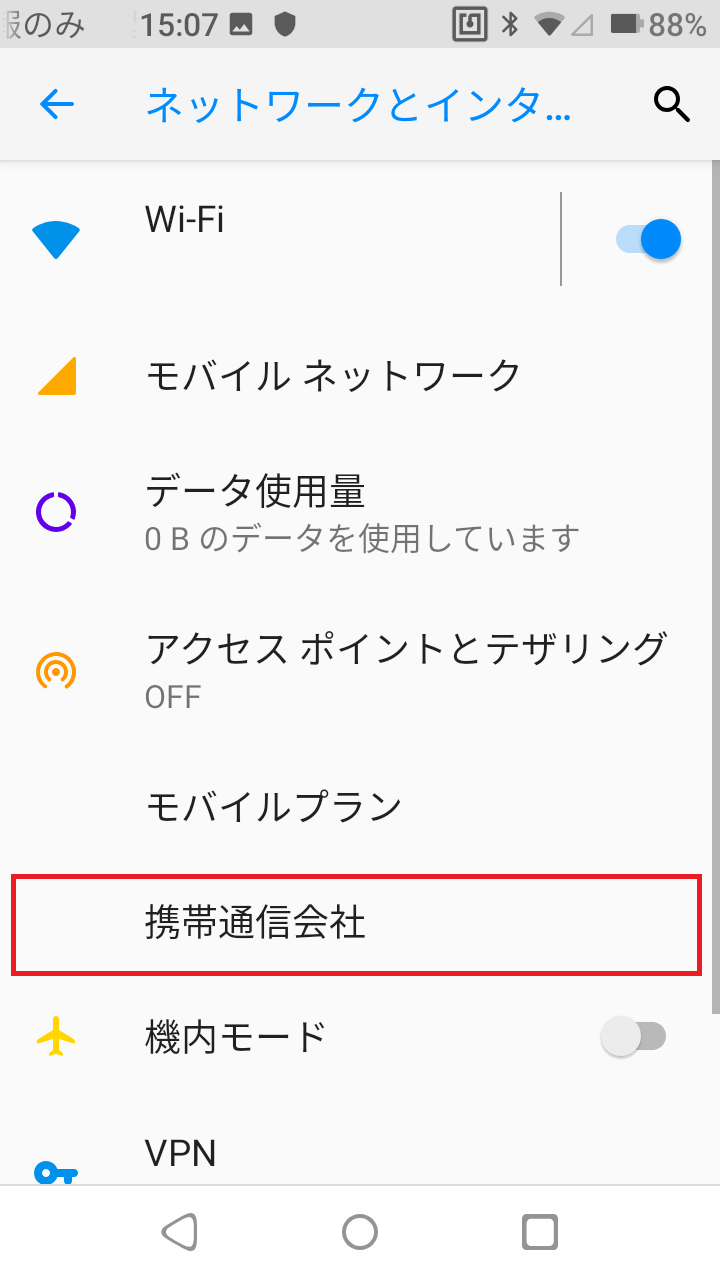Open Wi-Fi settings row

pyautogui.click(x=280, y=239)
